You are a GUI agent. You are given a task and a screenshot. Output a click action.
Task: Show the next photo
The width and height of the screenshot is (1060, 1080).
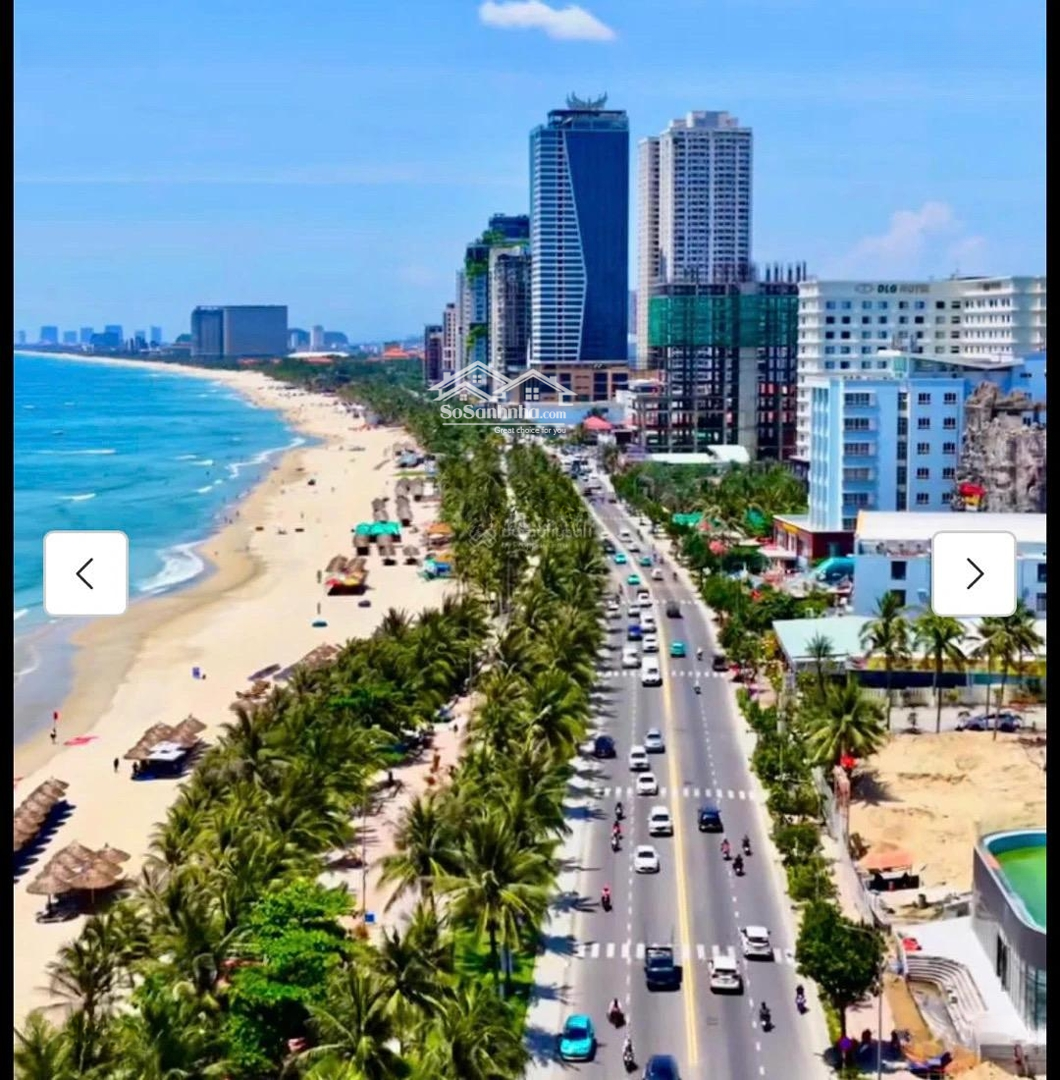tap(973, 573)
